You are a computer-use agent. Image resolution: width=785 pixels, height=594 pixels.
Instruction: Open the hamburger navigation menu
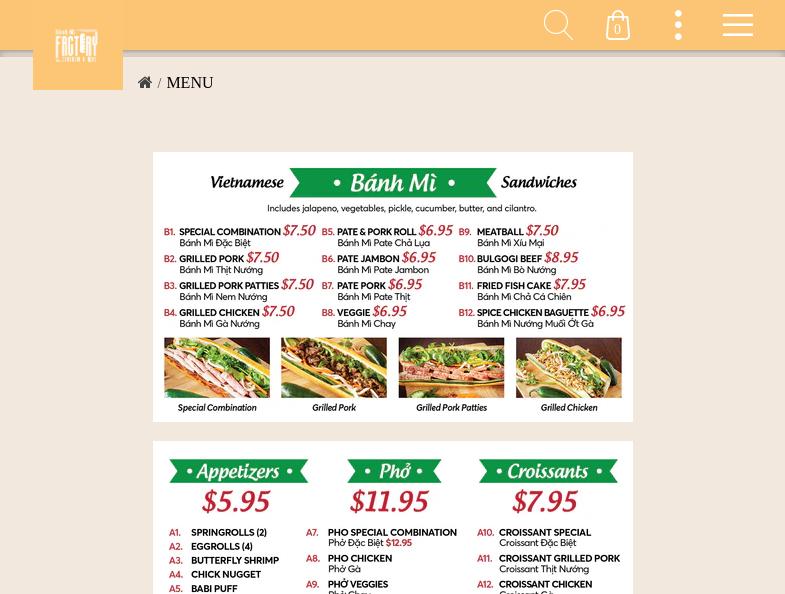tap(738, 25)
